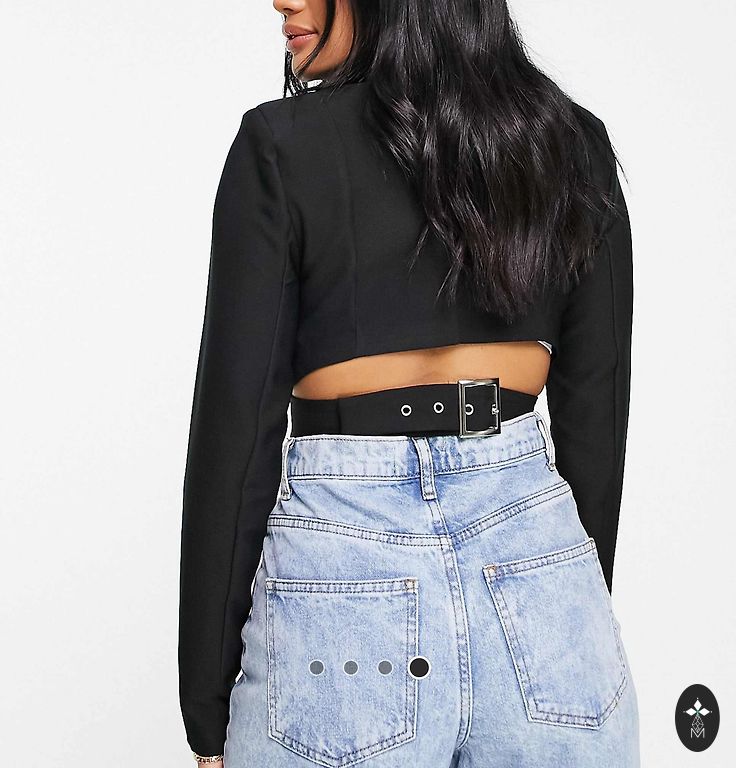Tap the fourth, highlighted image dot
736x768 pixels.
(419, 667)
